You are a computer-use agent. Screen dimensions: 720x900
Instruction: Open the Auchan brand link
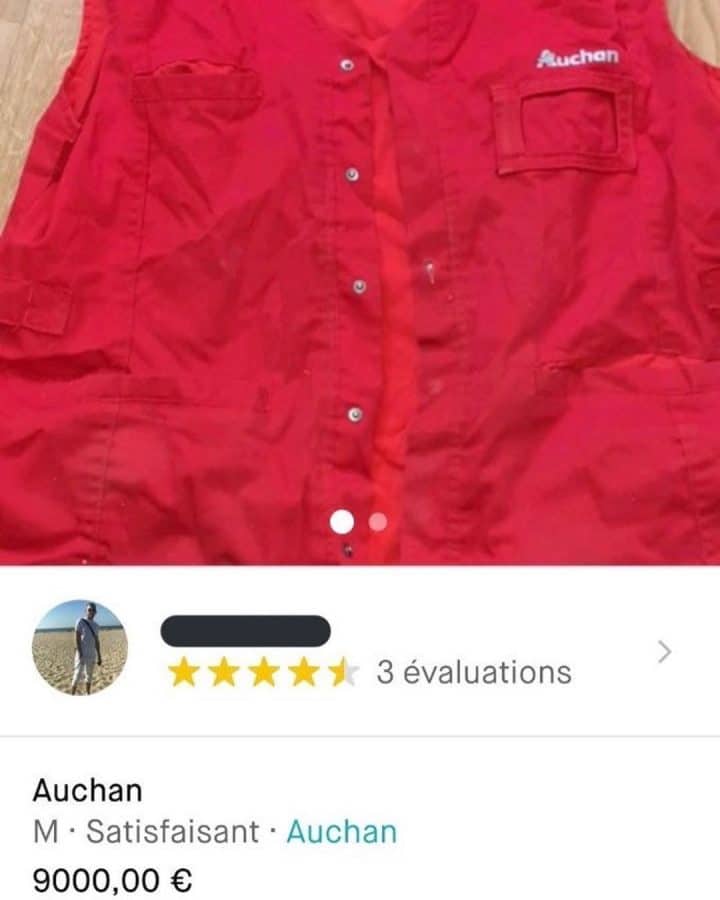pyautogui.click(x=341, y=831)
